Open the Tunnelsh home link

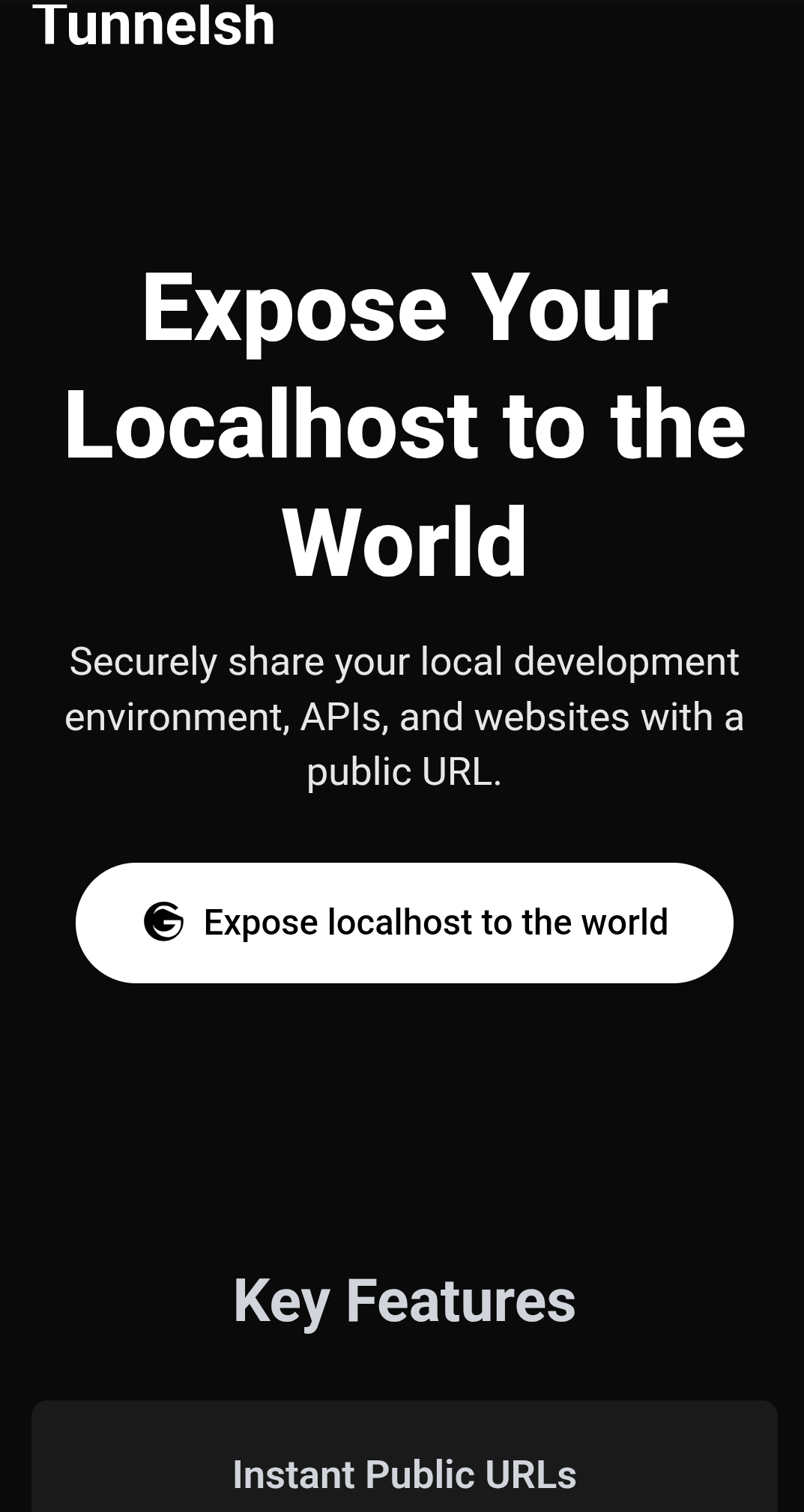click(x=154, y=25)
